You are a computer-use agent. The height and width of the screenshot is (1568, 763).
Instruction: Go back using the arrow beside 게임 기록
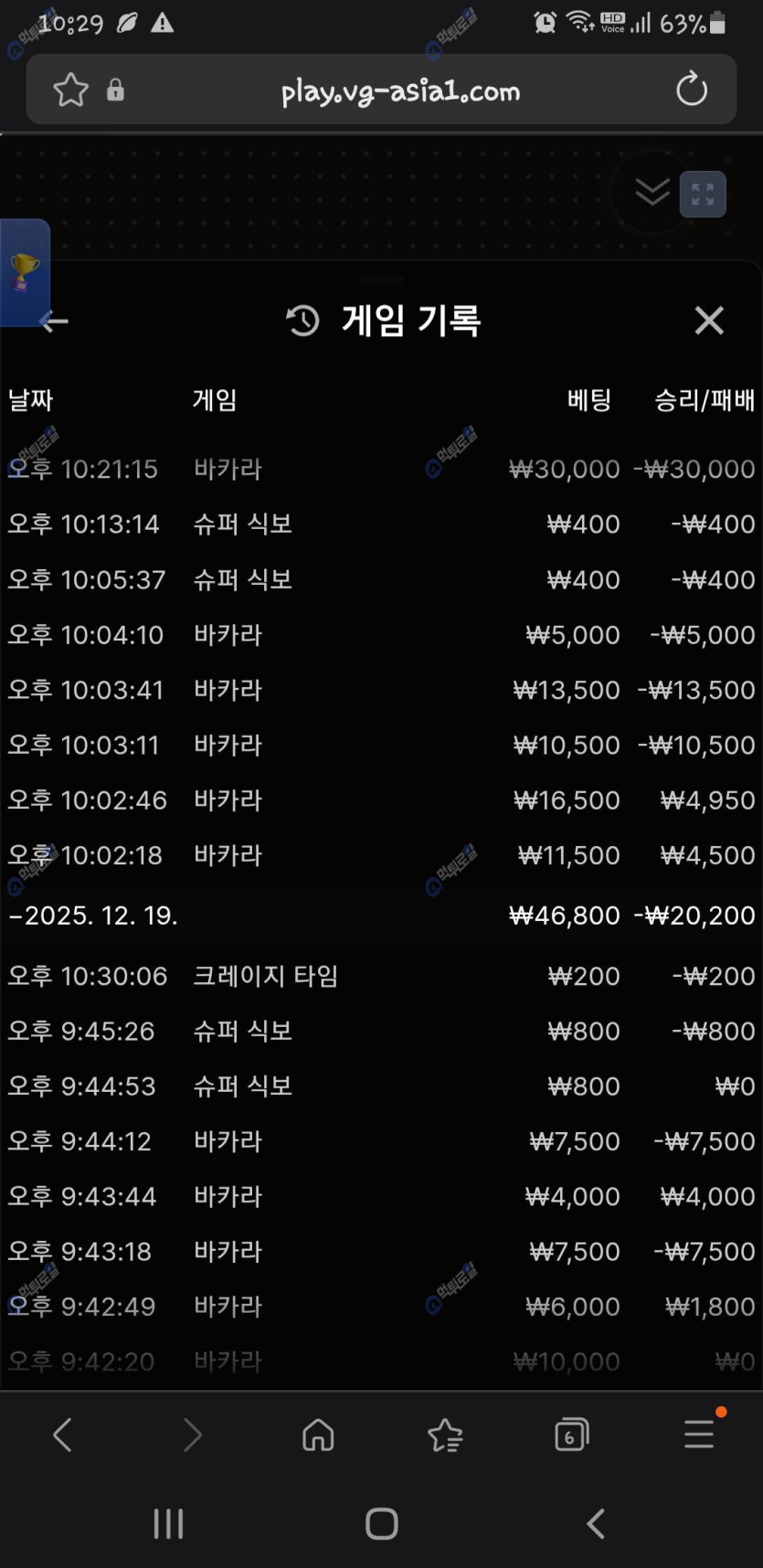(x=56, y=321)
